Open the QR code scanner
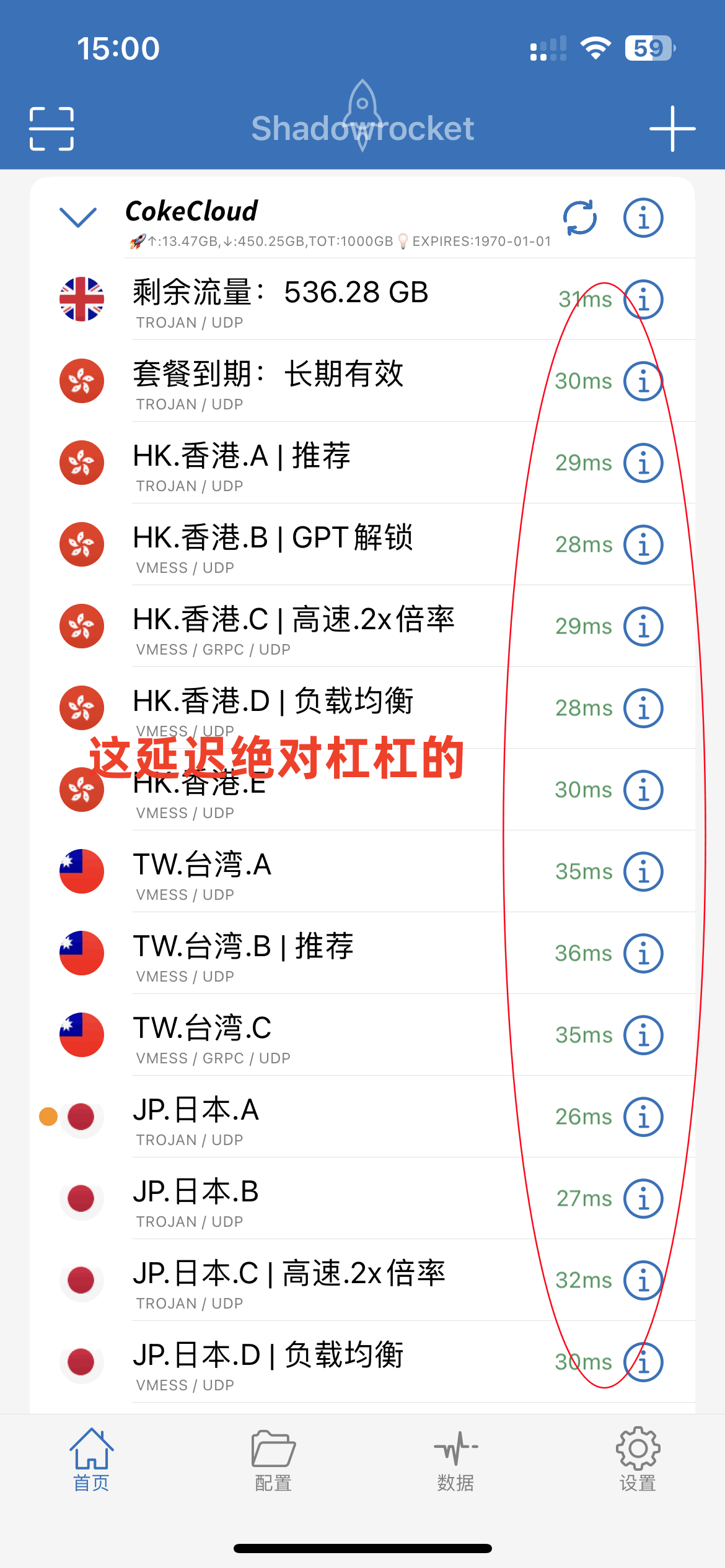The width and height of the screenshot is (725, 1568). (52, 129)
